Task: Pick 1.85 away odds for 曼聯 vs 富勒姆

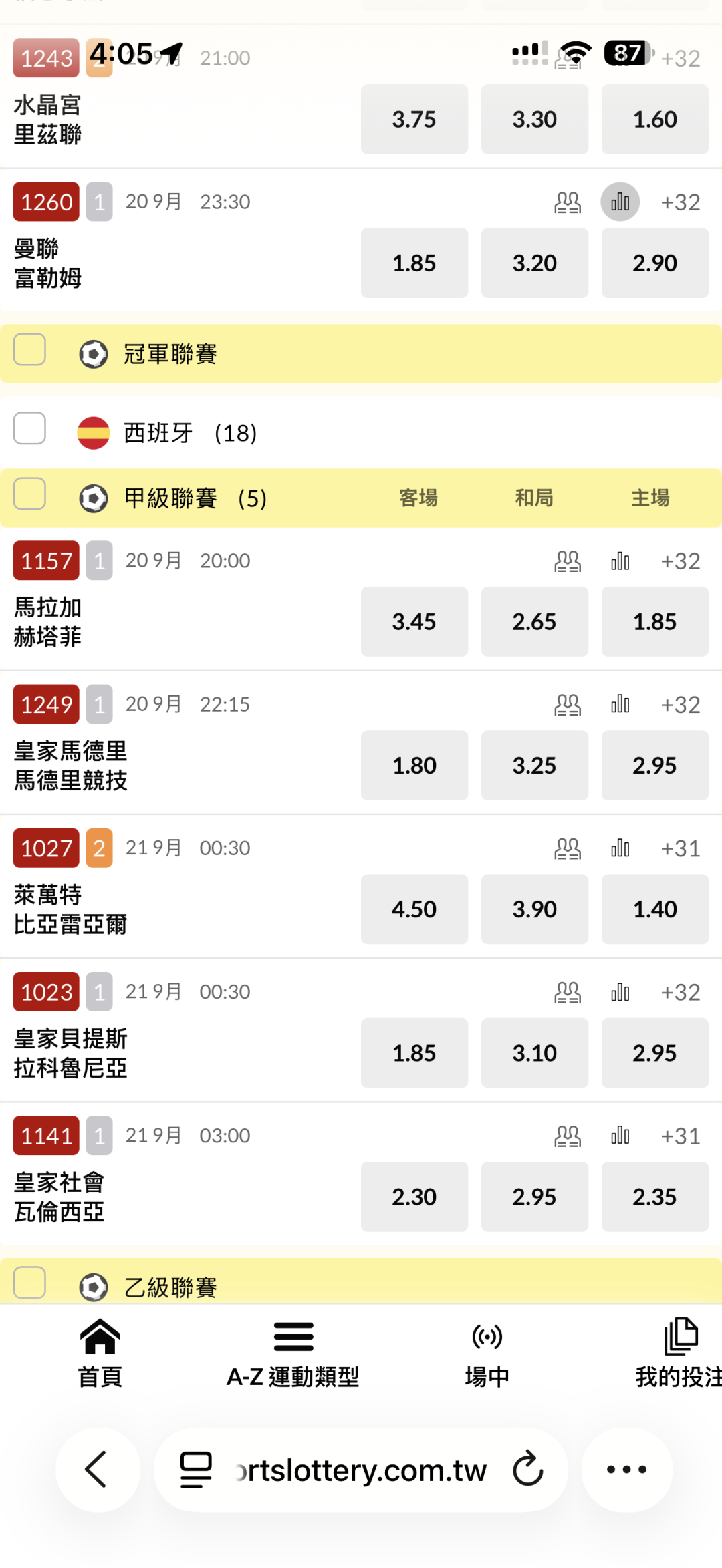Action: point(414,263)
